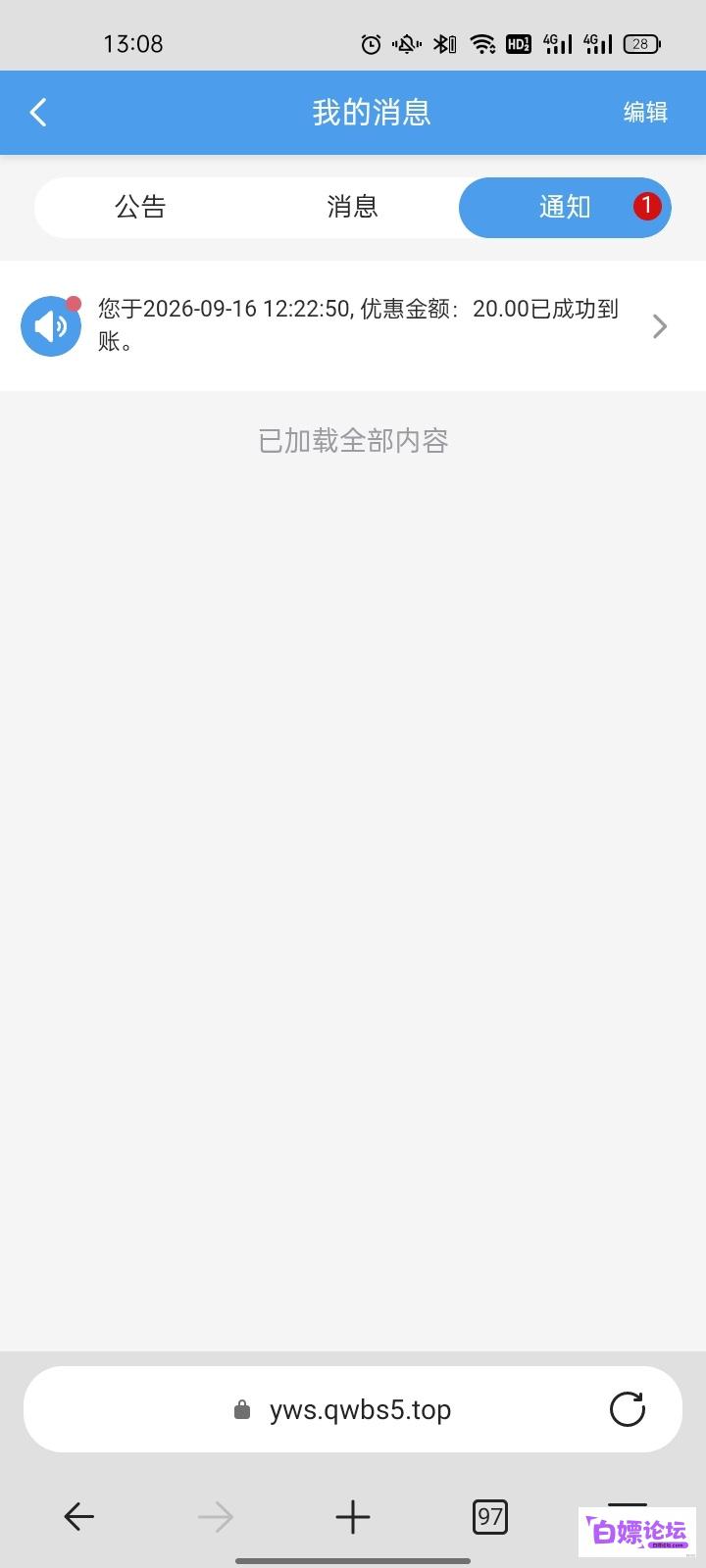
Task: Reload the page with refresh icon
Action: point(628,1410)
